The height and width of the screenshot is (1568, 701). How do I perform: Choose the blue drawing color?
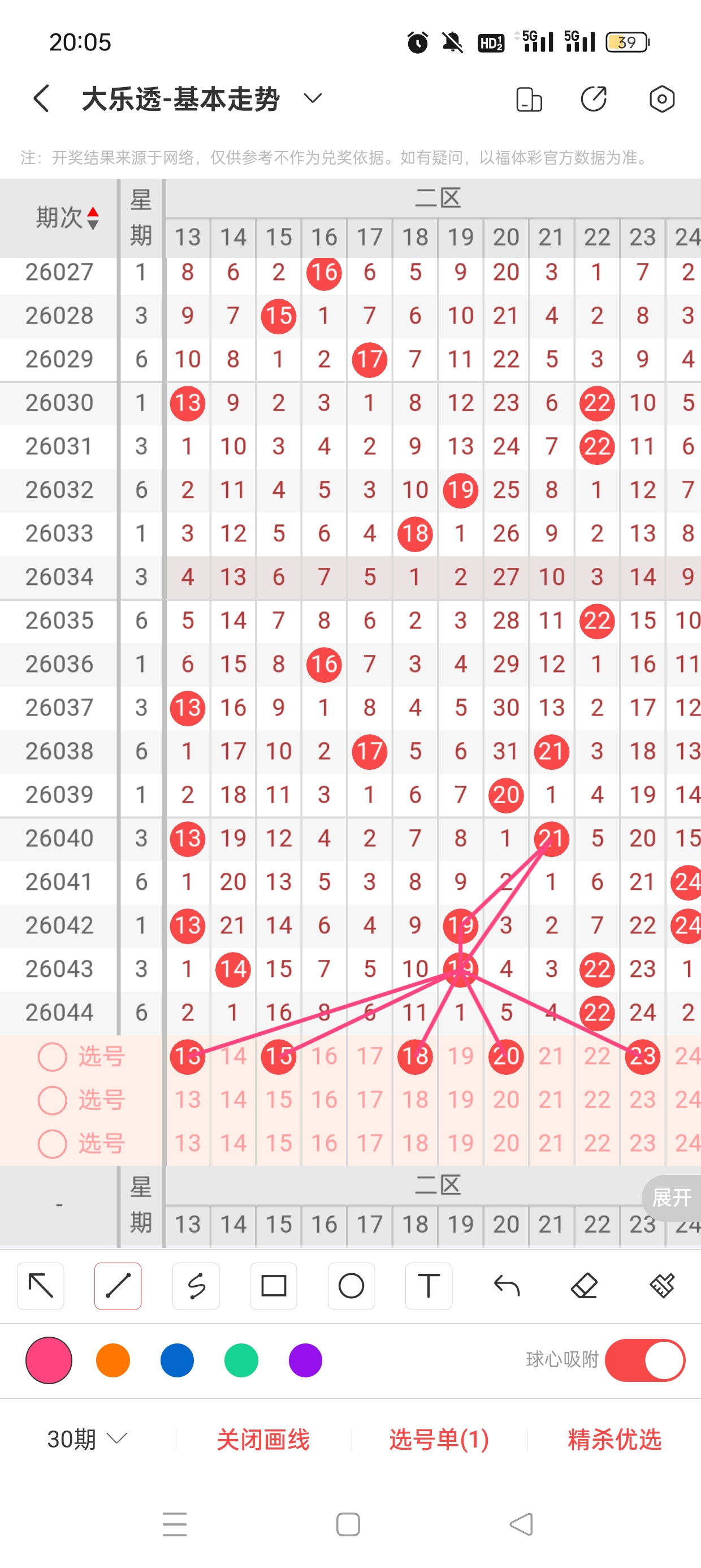(x=177, y=1360)
